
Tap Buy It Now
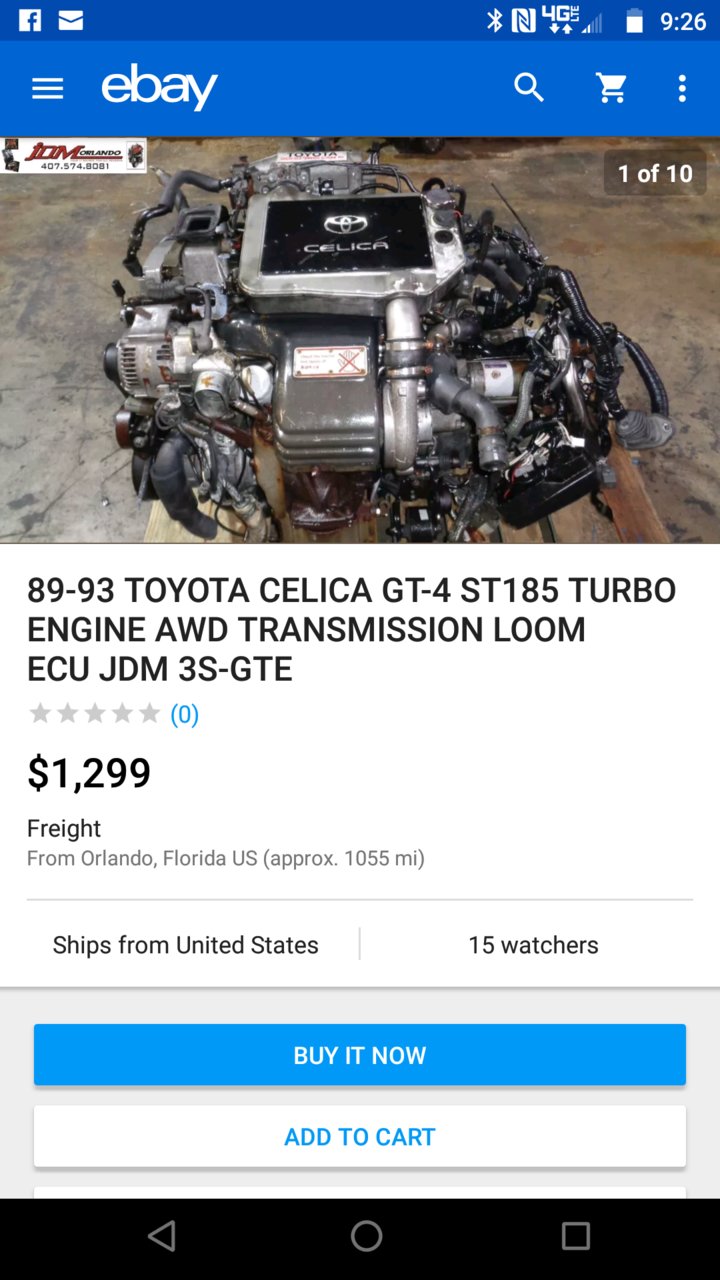[360, 1055]
